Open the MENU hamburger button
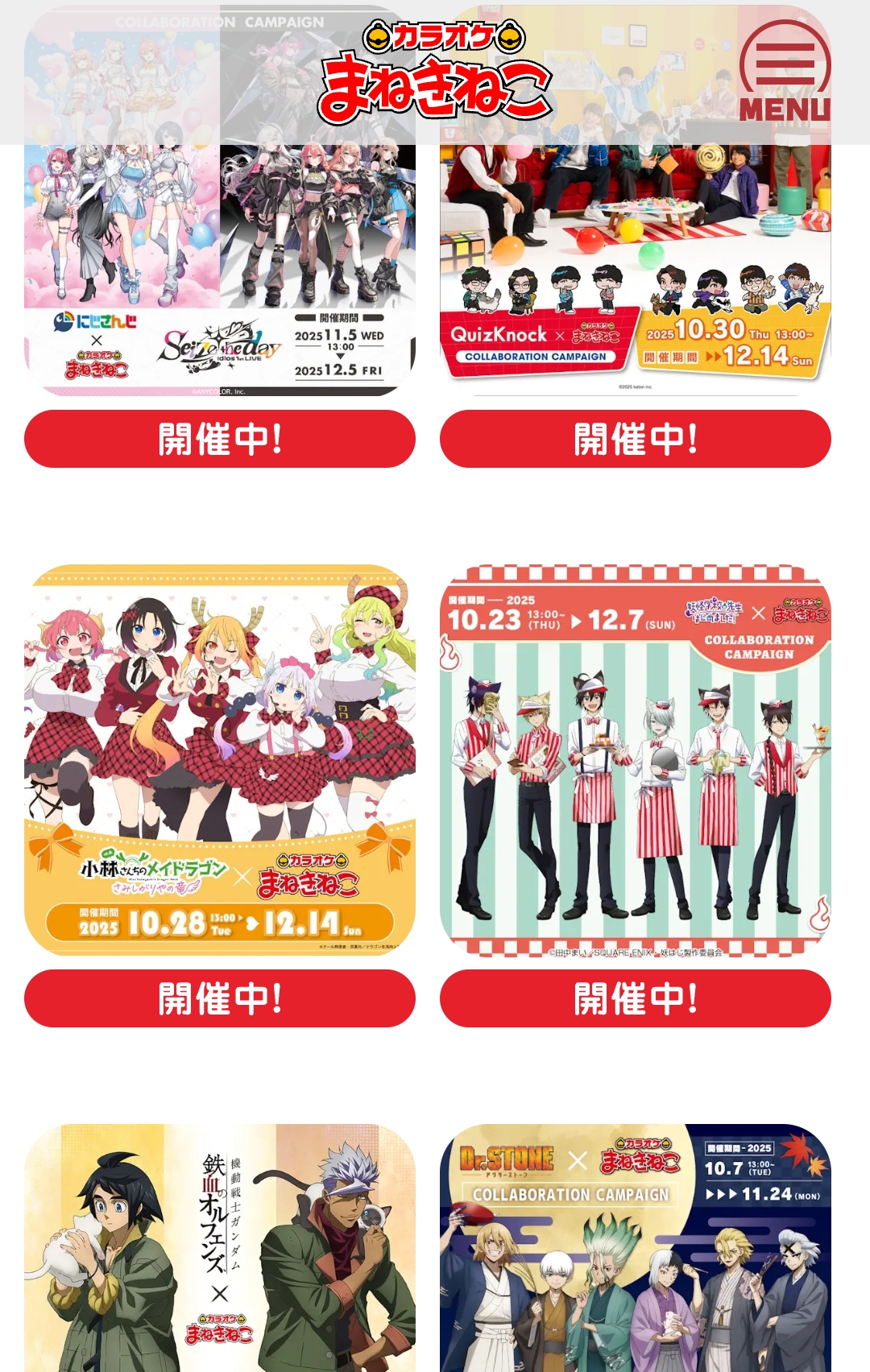This screenshot has width=870, height=1372. click(x=785, y=72)
